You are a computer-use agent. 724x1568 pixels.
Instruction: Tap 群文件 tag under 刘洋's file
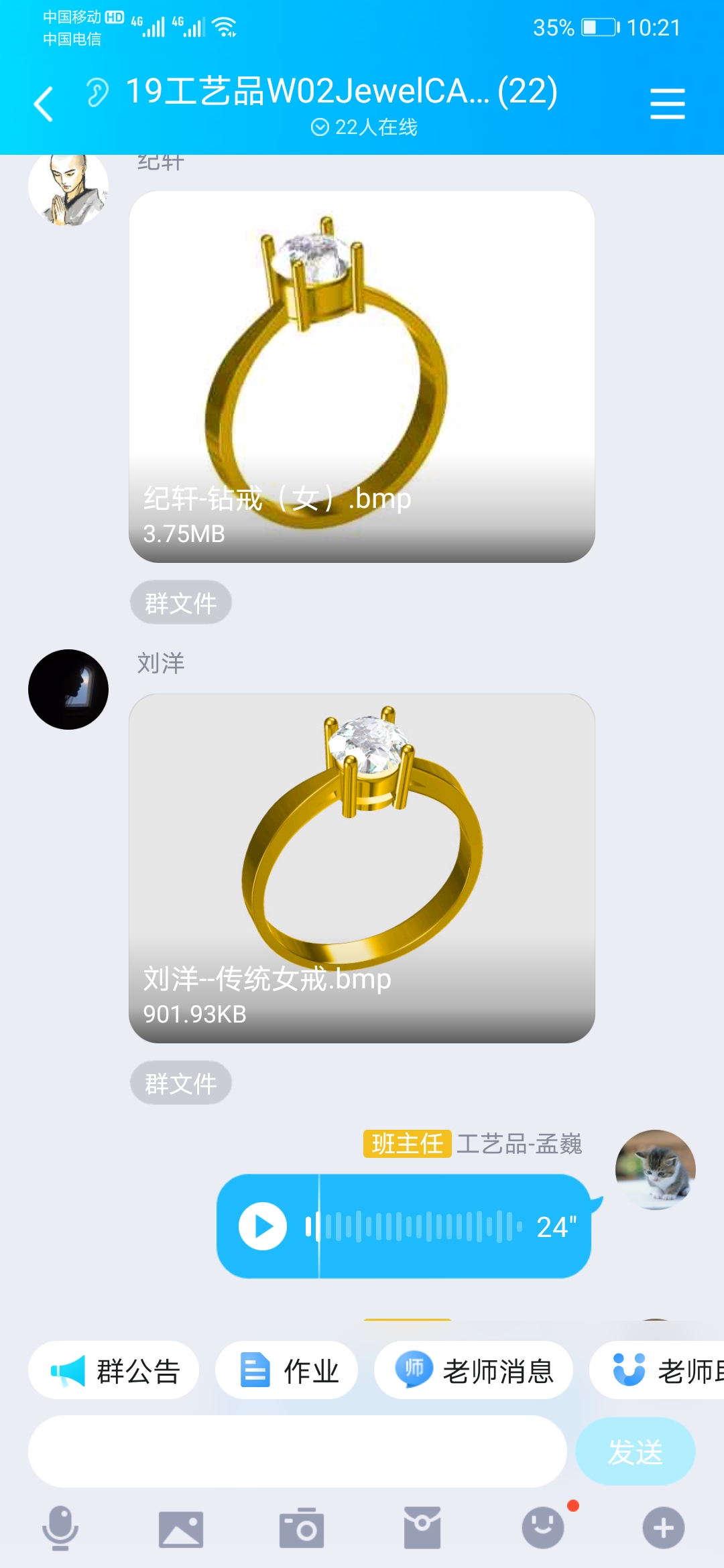(x=180, y=1083)
